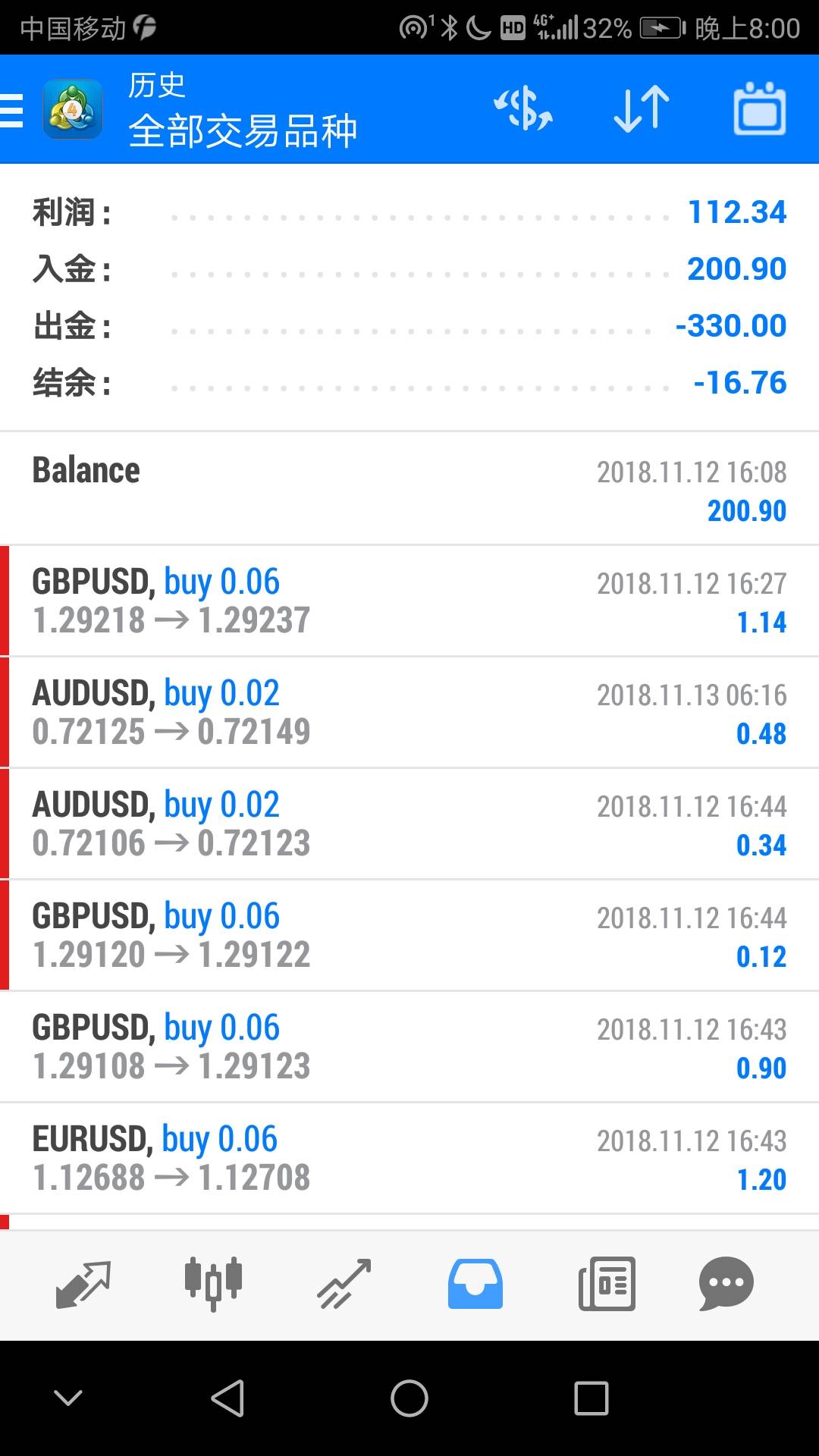Switch to the Quotes tab
819x1456 pixels.
[x=83, y=1284]
